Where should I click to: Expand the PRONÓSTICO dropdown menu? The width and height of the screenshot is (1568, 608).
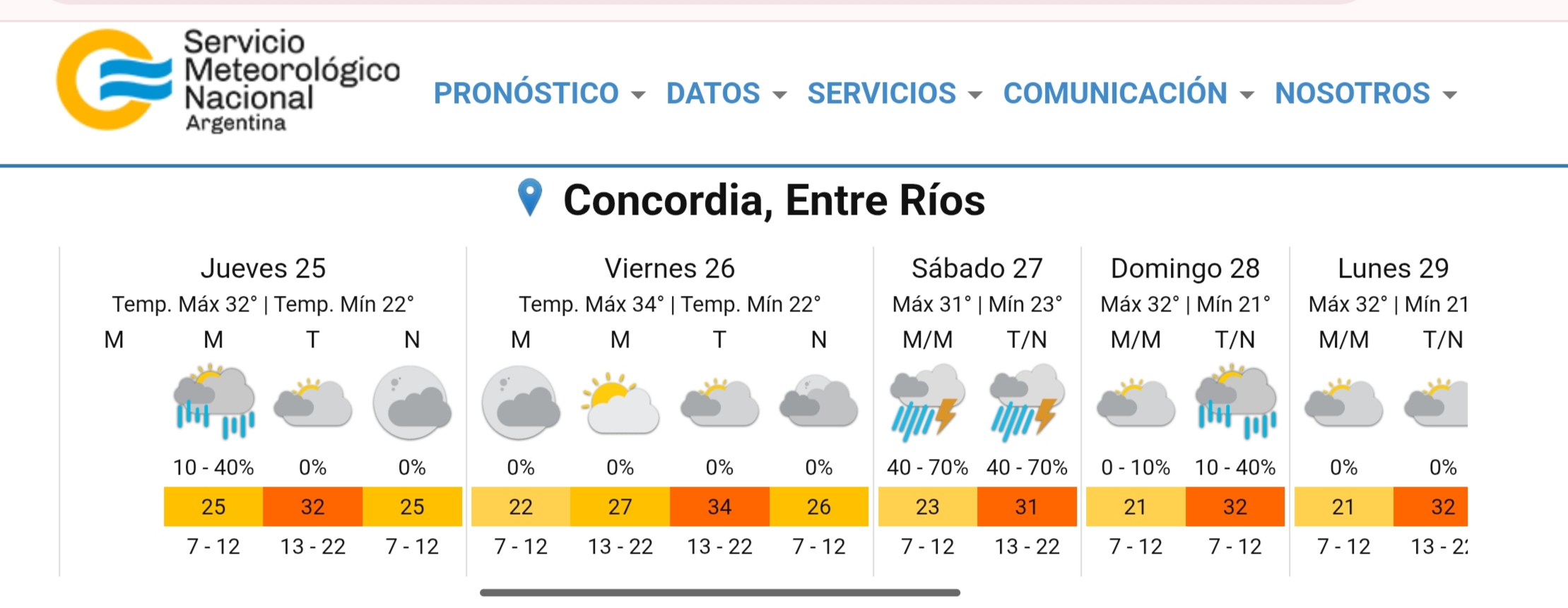coord(539,93)
